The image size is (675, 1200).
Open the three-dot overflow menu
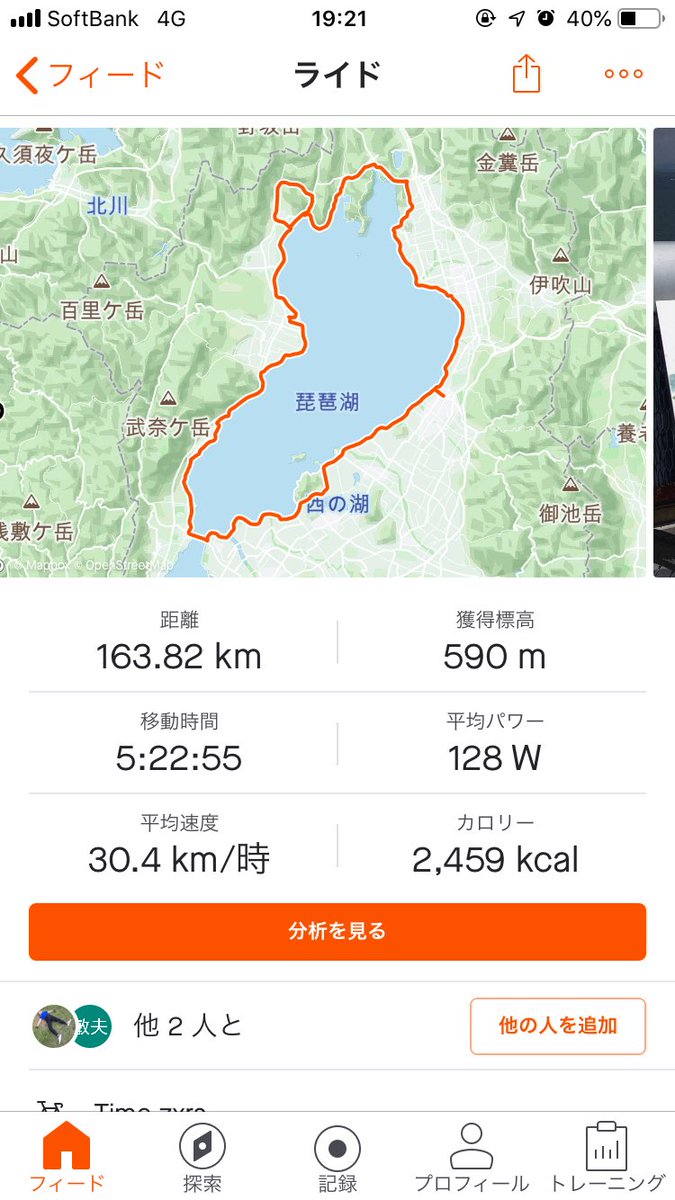pos(623,75)
